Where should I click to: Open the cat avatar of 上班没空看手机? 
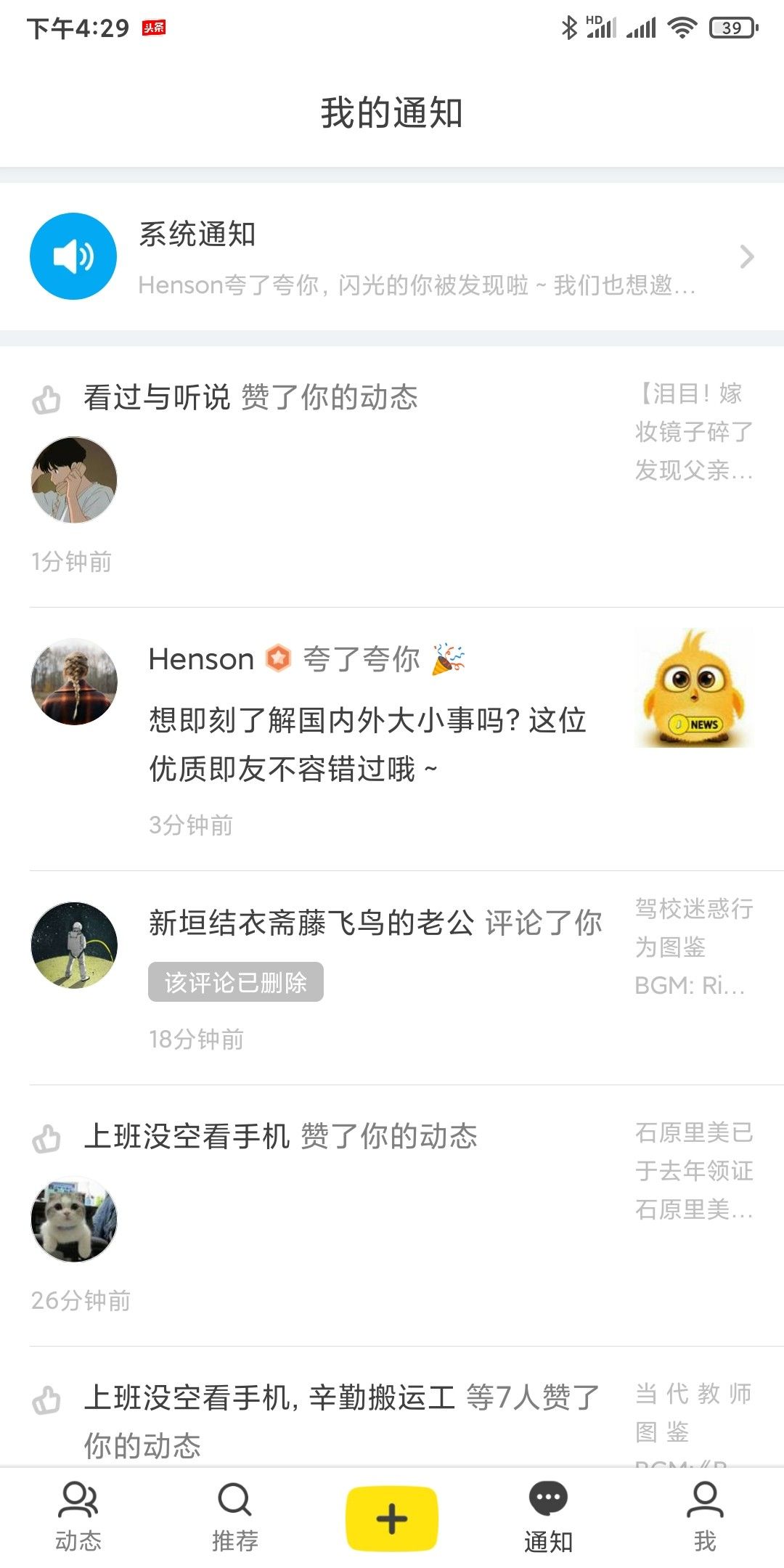74,1219
